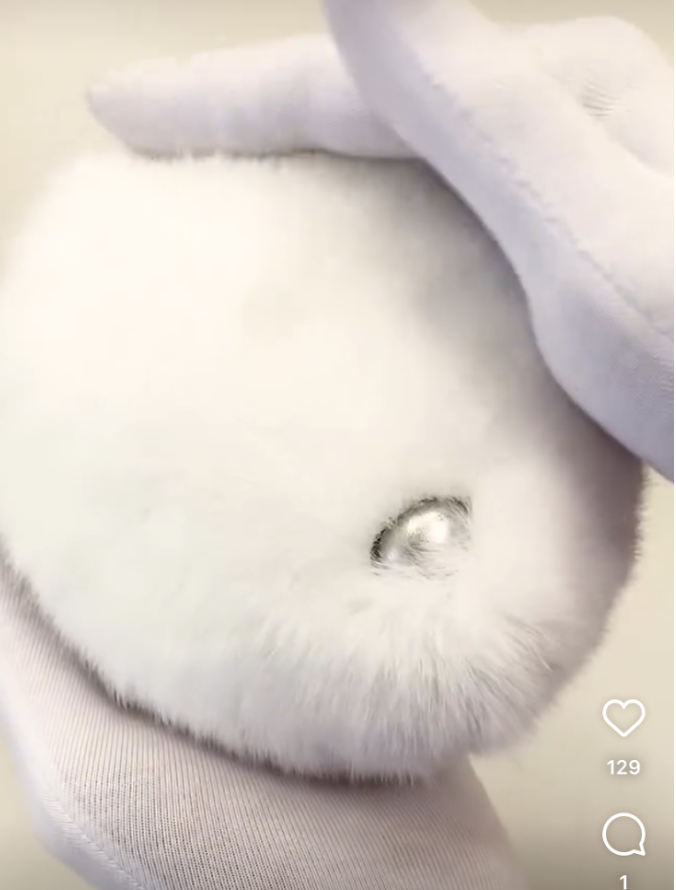Open the comments bubble icon
This screenshot has height=890, width=676.
pos(623,834)
